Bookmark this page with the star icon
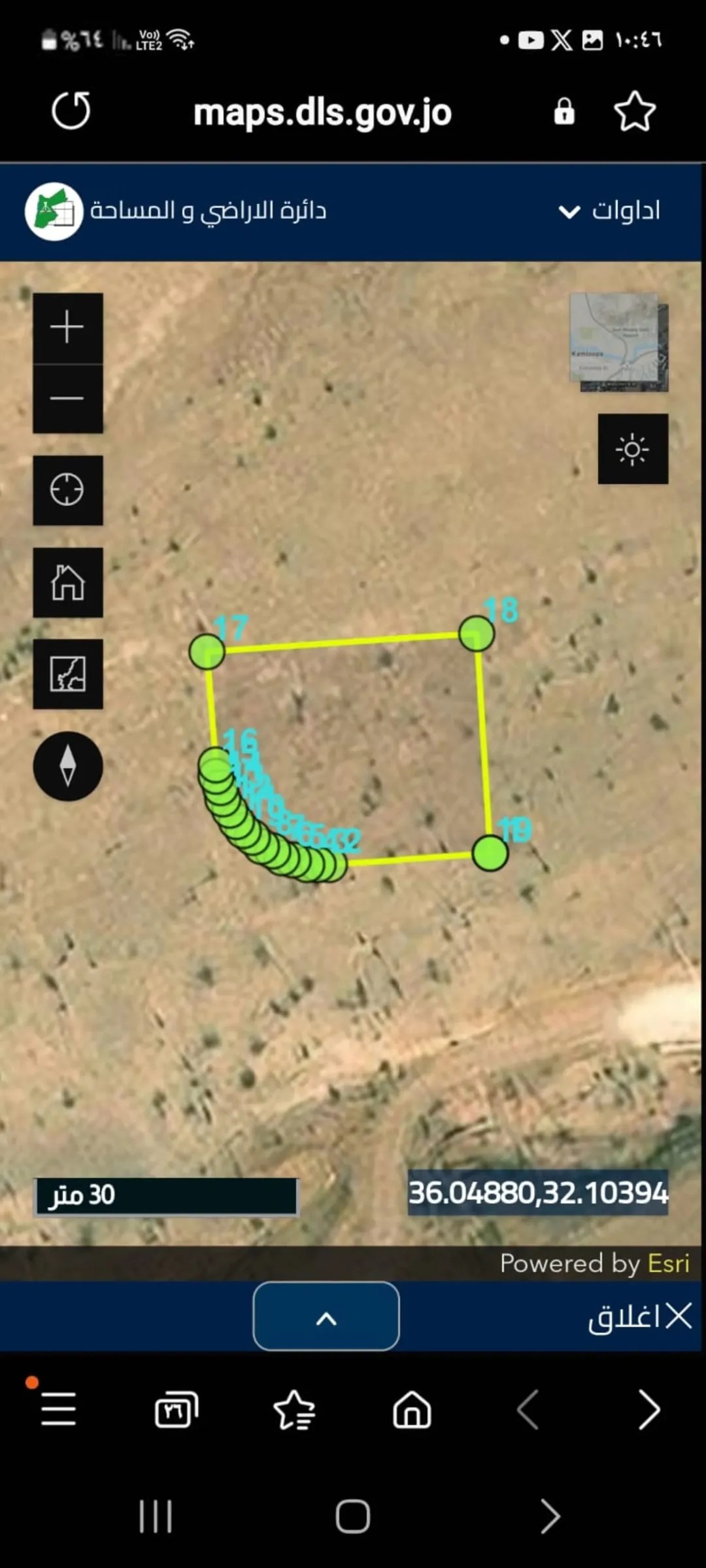 [x=635, y=111]
